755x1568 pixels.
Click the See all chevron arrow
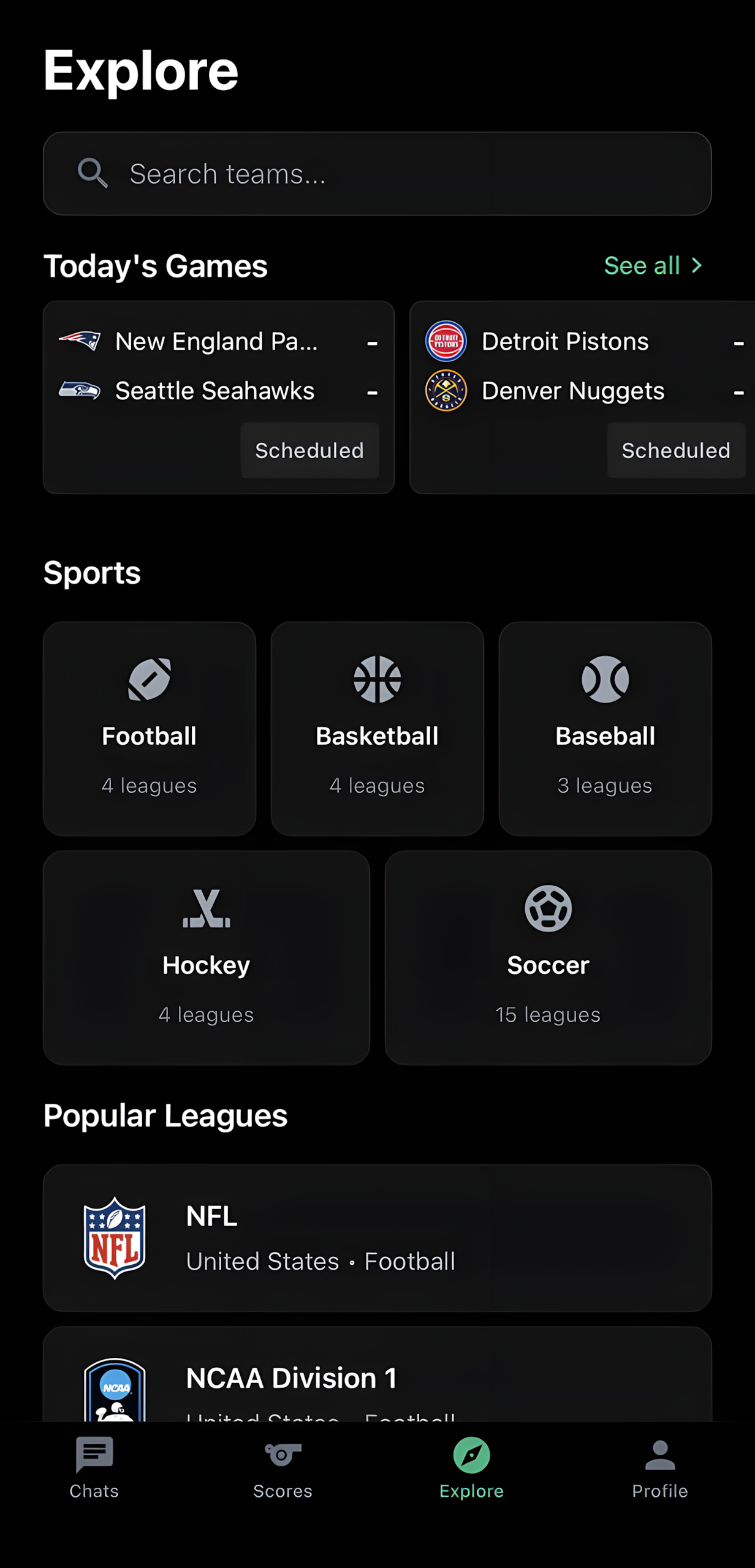(696, 265)
